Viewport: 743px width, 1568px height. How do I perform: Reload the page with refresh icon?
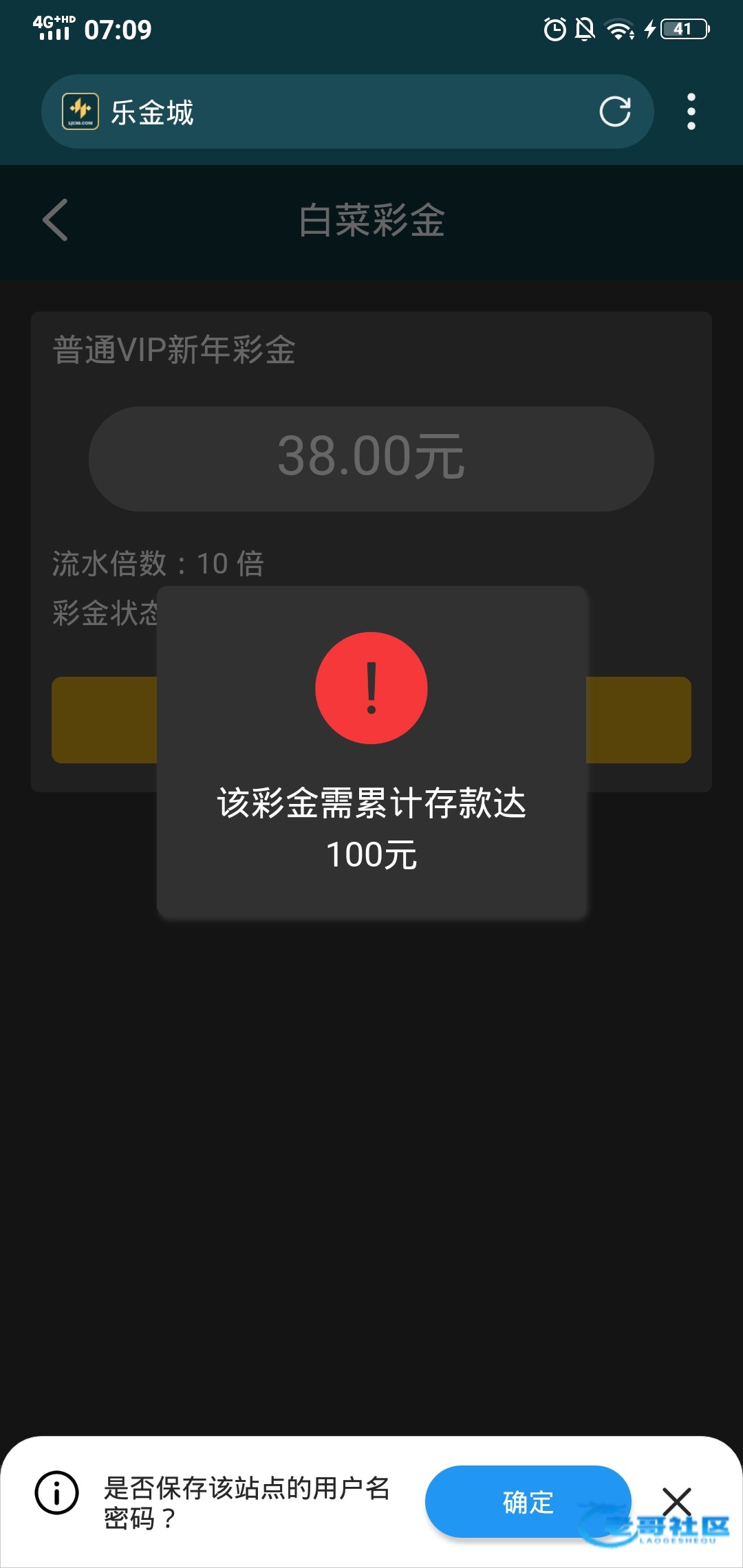tap(614, 111)
